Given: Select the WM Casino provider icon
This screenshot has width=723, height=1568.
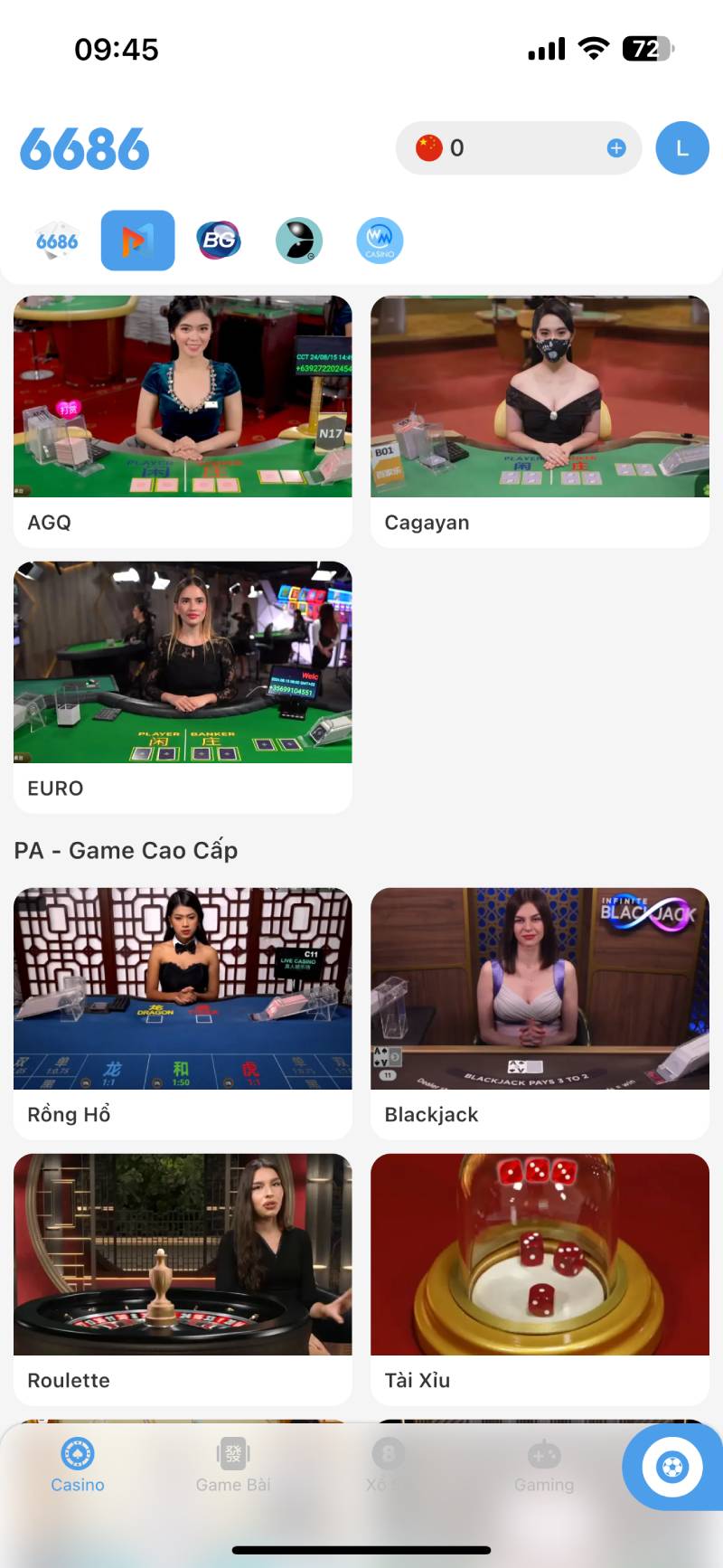Looking at the screenshot, I should pyautogui.click(x=380, y=240).
